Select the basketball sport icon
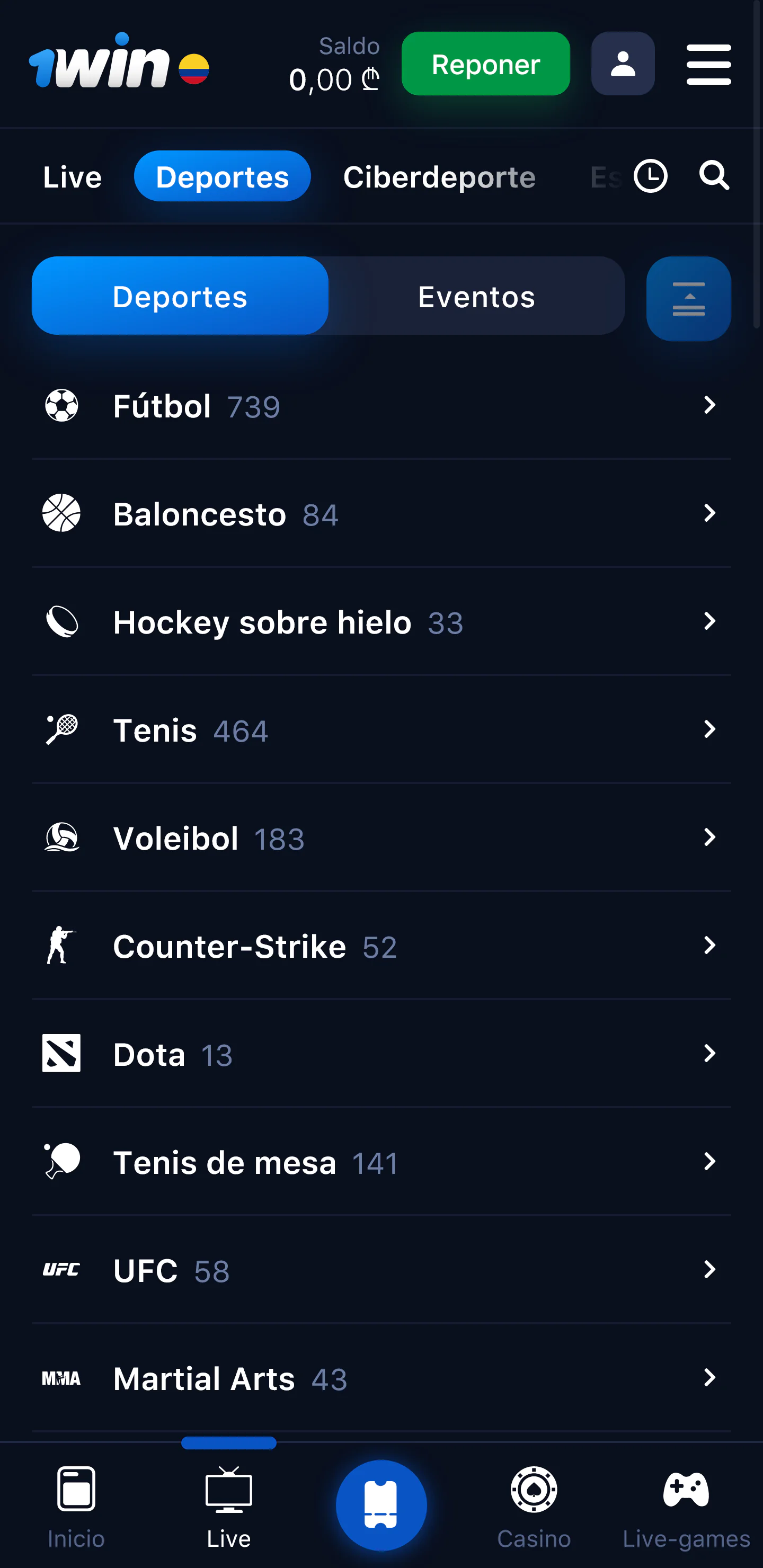 click(x=61, y=513)
